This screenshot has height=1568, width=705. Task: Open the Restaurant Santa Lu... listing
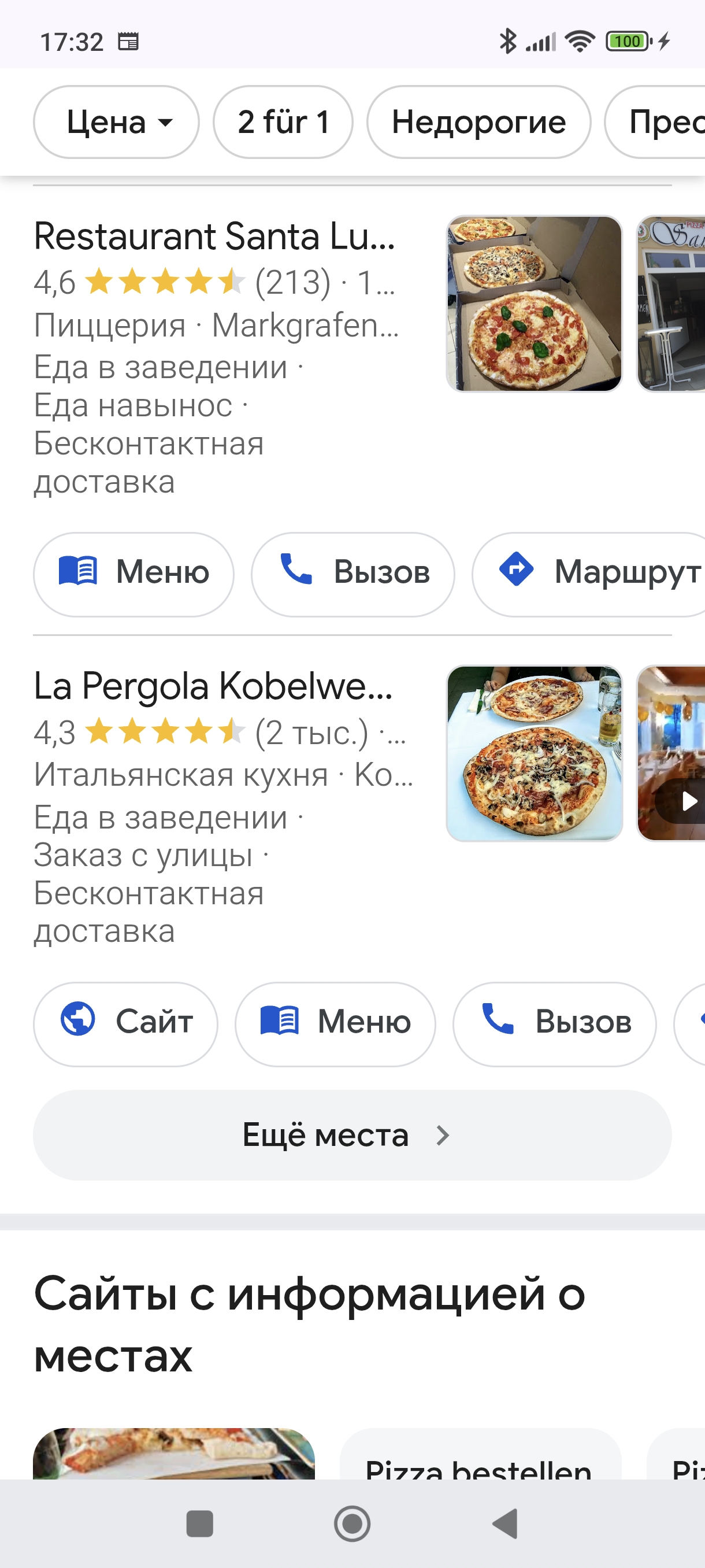coord(214,237)
